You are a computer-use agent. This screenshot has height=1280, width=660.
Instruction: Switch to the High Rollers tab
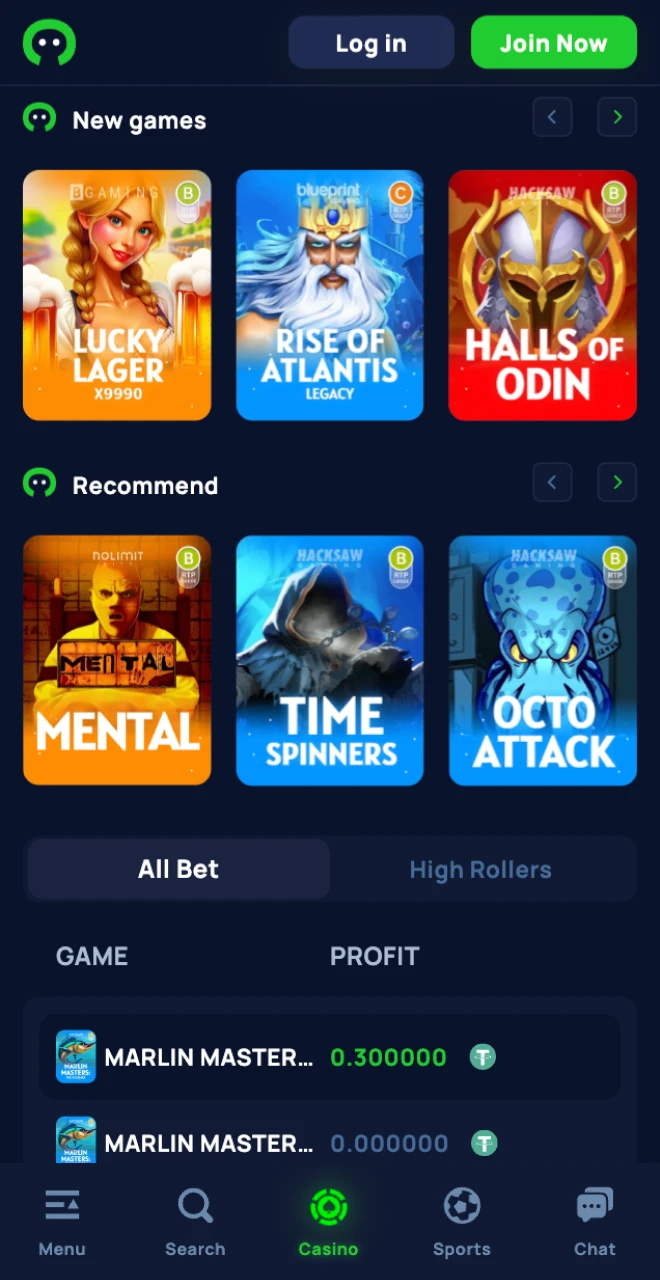480,870
